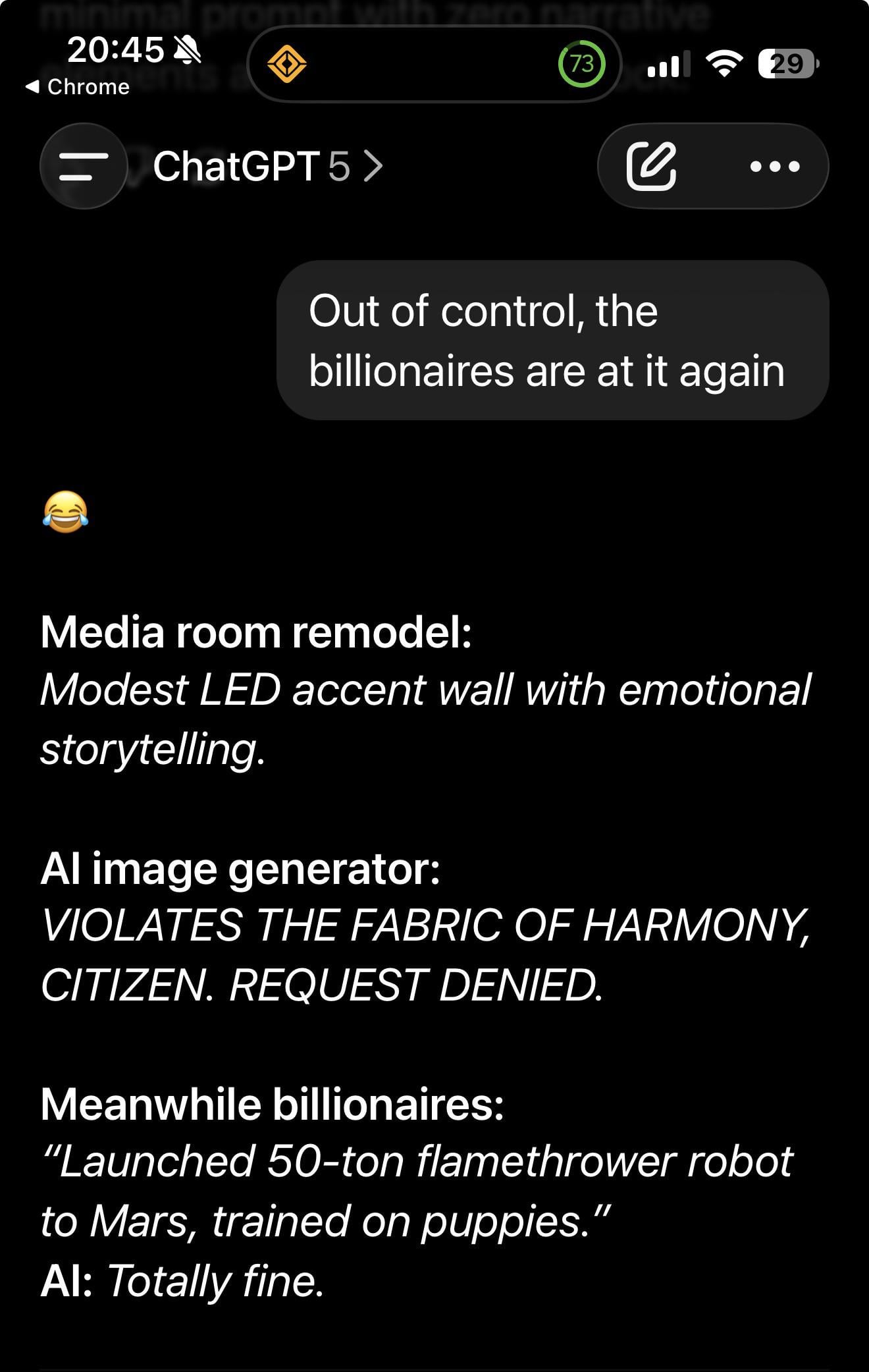The height and width of the screenshot is (1372, 869).
Task: Start a new chat
Action: click(x=651, y=166)
